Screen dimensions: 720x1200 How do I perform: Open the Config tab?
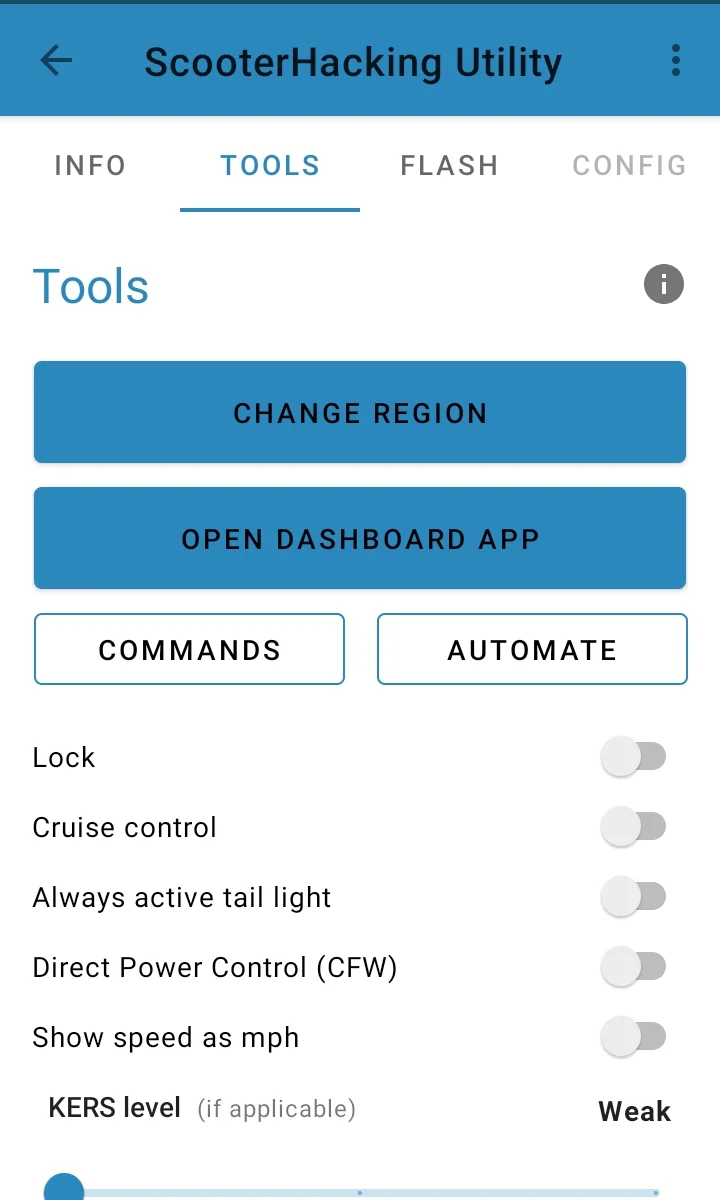tap(629, 165)
